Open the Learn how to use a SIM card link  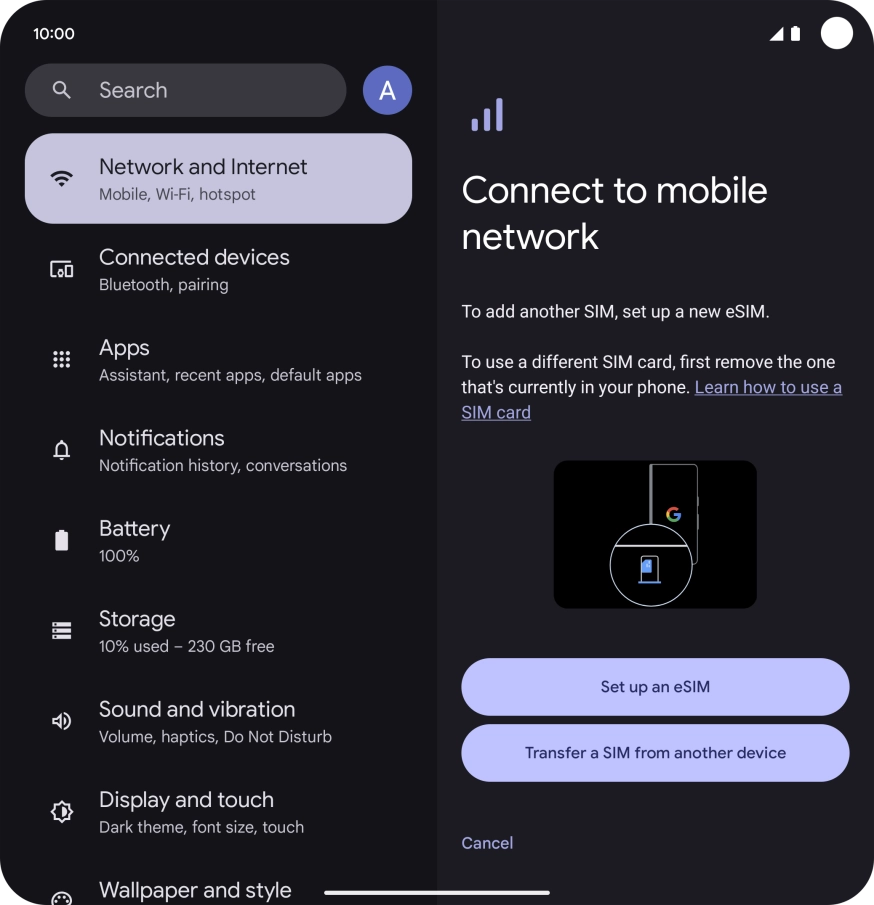pos(767,388)
